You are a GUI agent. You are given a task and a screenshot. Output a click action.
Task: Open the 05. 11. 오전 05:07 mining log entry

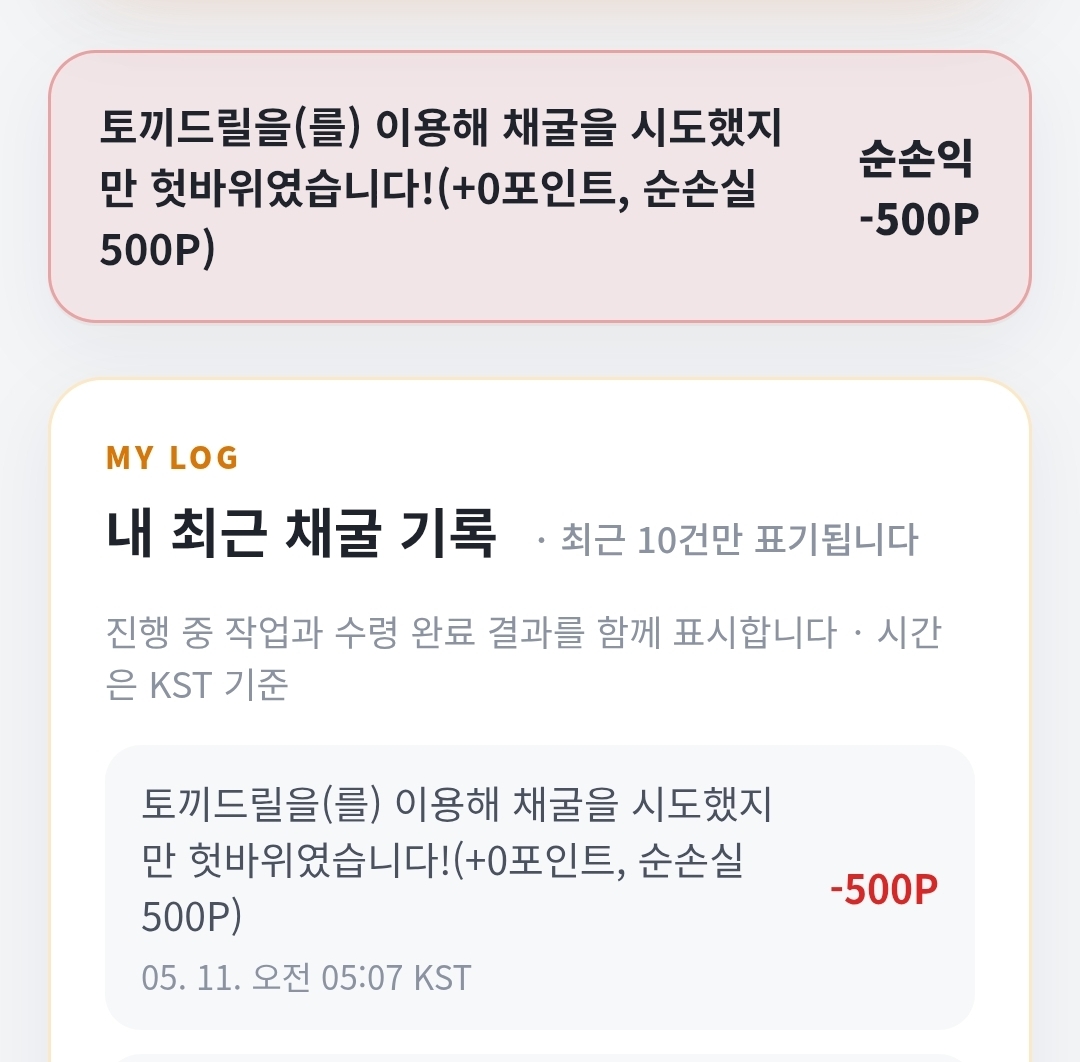[539, 887]
